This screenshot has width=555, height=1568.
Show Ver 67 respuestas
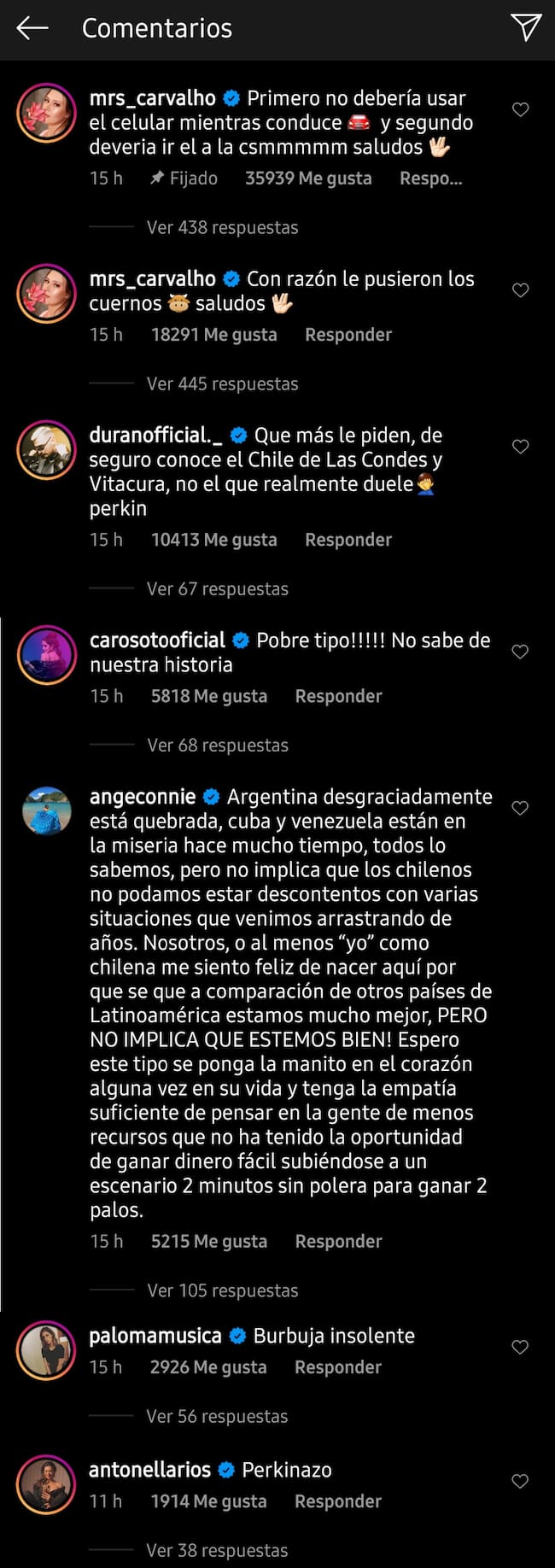click(217, 588)
